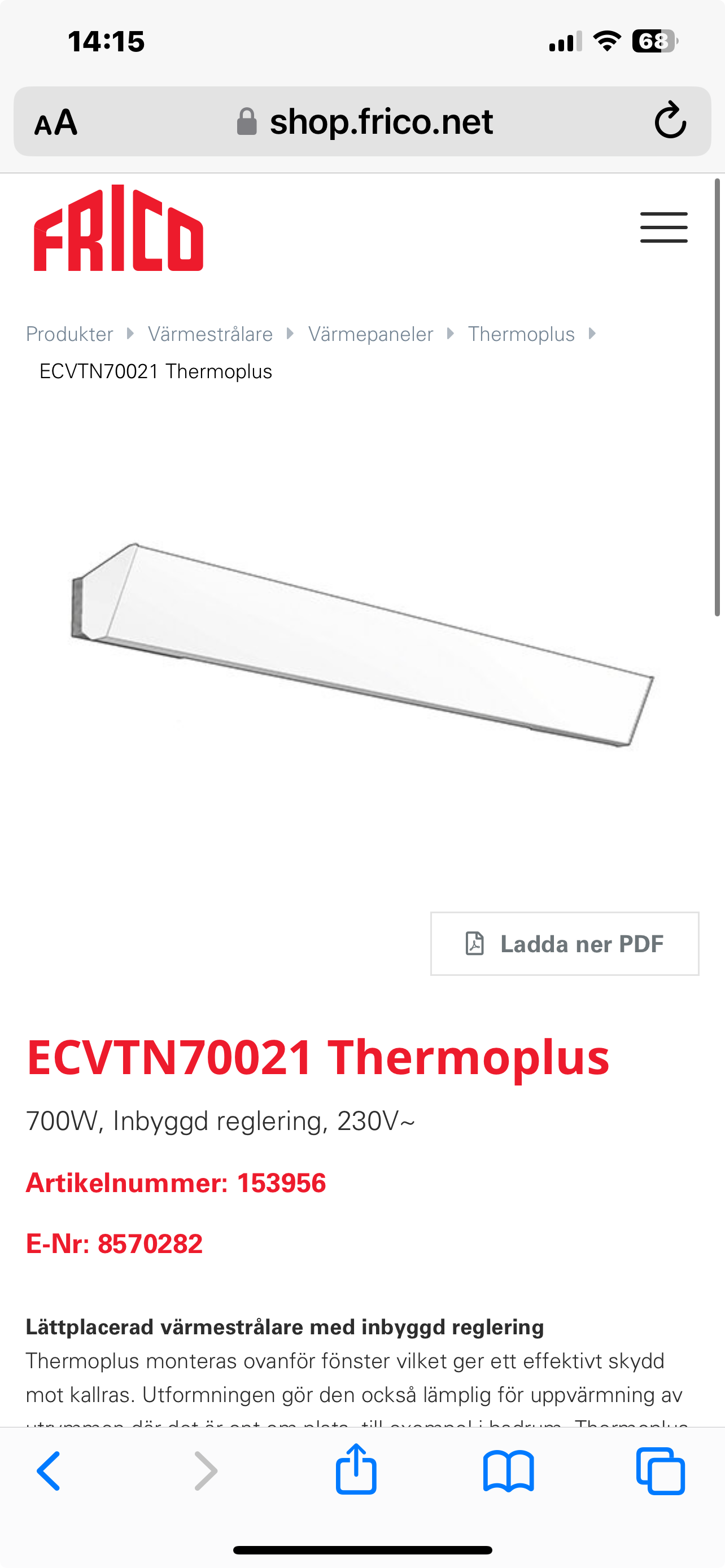The width and height of the screenshot is (725, 1568).
Task: Tap the shop.frico.net address bar
Action: (x=363, y=121)
